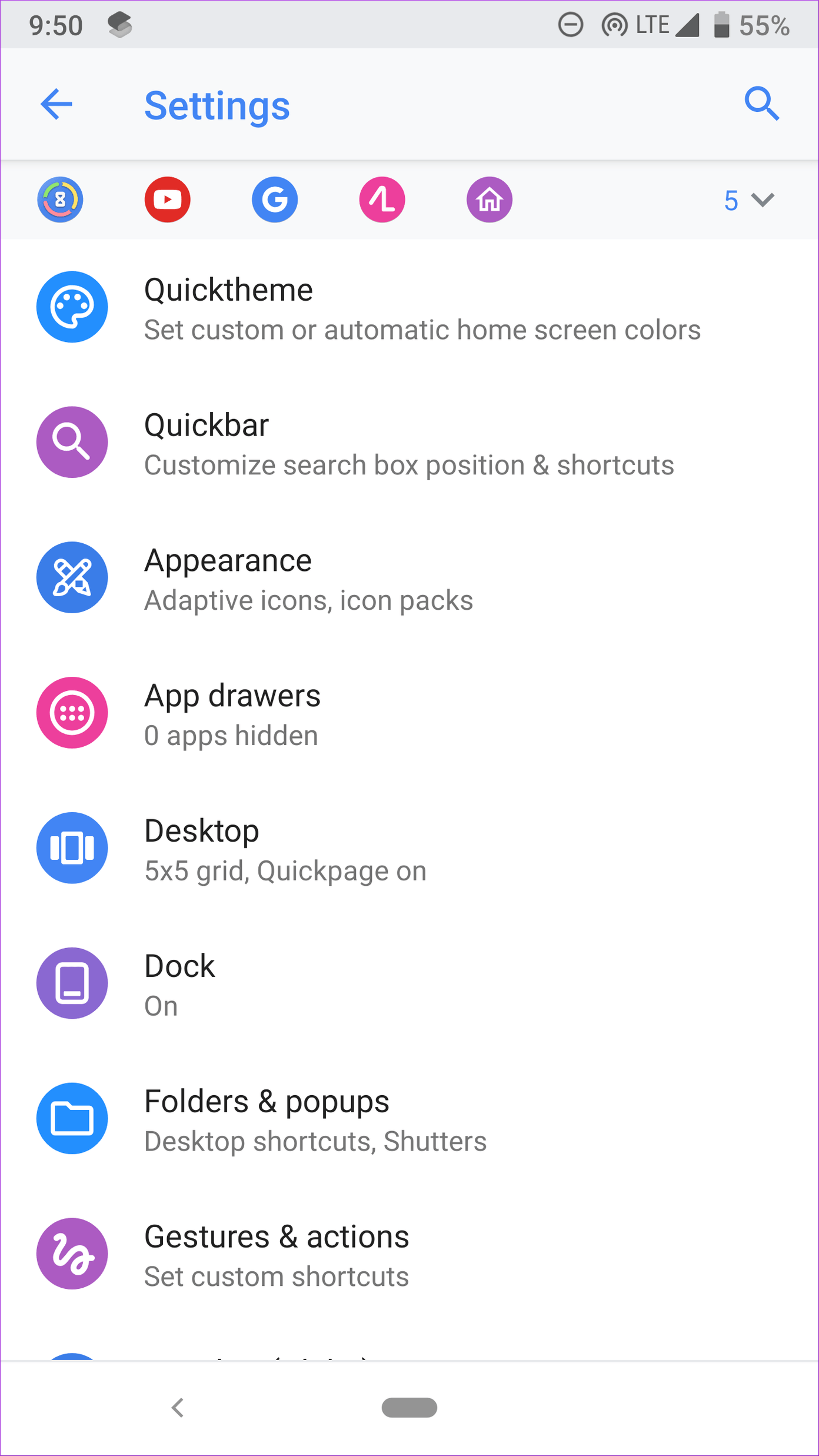This screenshot has width=819, height=1456.
Task: Tap the Folders & popups folder icon
Action: pos(71,1119)
